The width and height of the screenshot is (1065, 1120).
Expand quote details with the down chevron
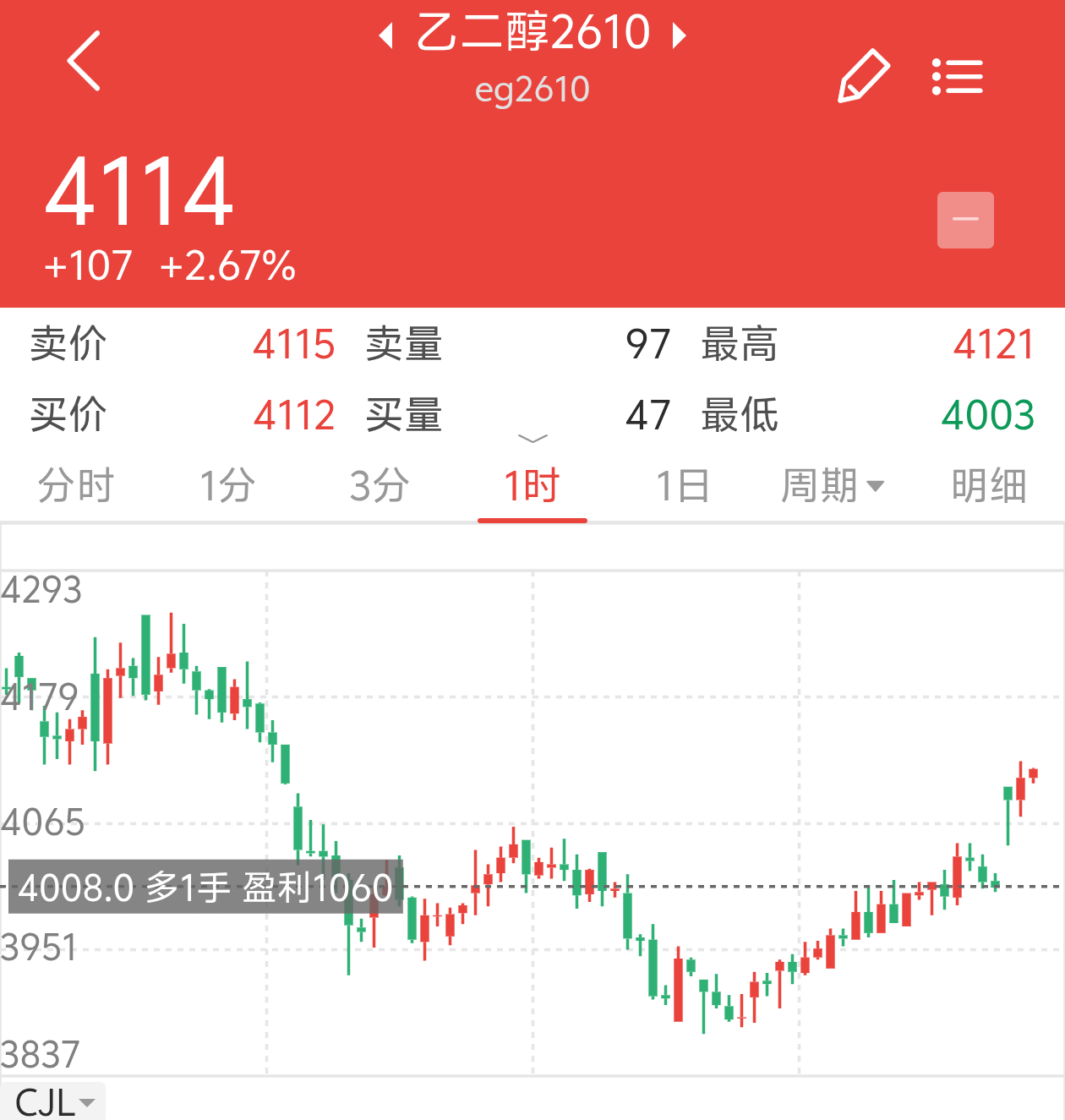[x=532, y=438]
